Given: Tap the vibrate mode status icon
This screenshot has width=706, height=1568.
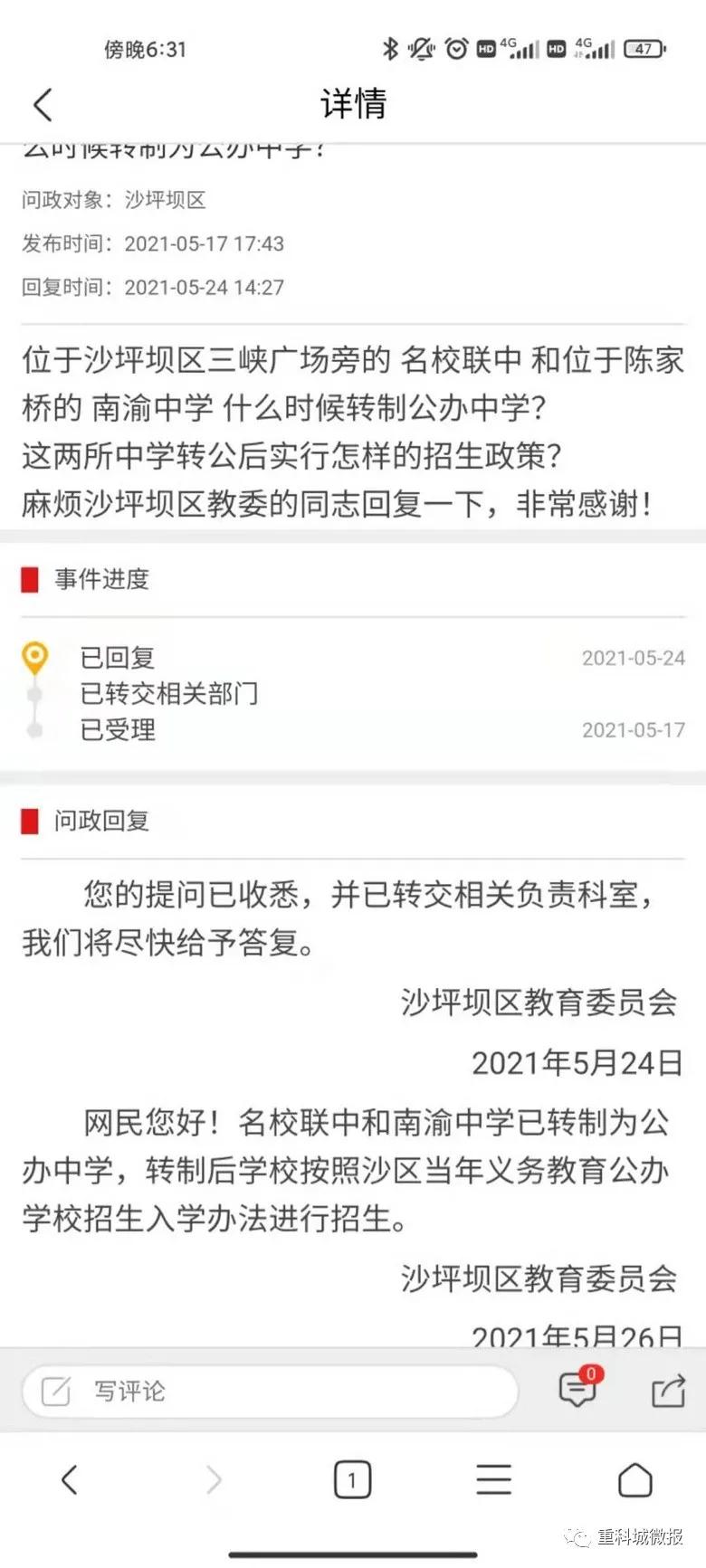Looking at the screenshot, I should coord(421,48).
